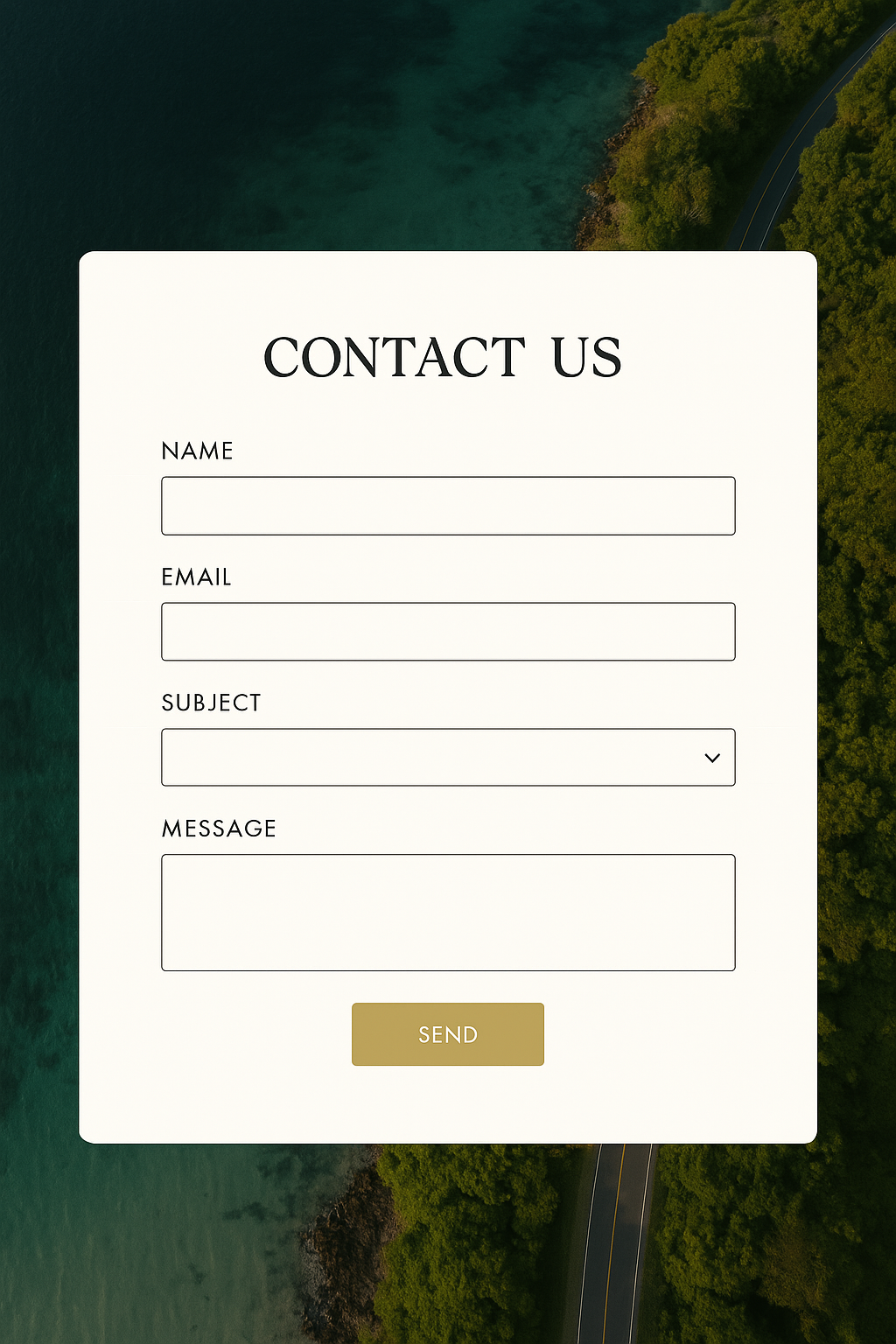Focus the Email text field
This screenshot has height=1344, width=896.
click(x=448, y=632)
